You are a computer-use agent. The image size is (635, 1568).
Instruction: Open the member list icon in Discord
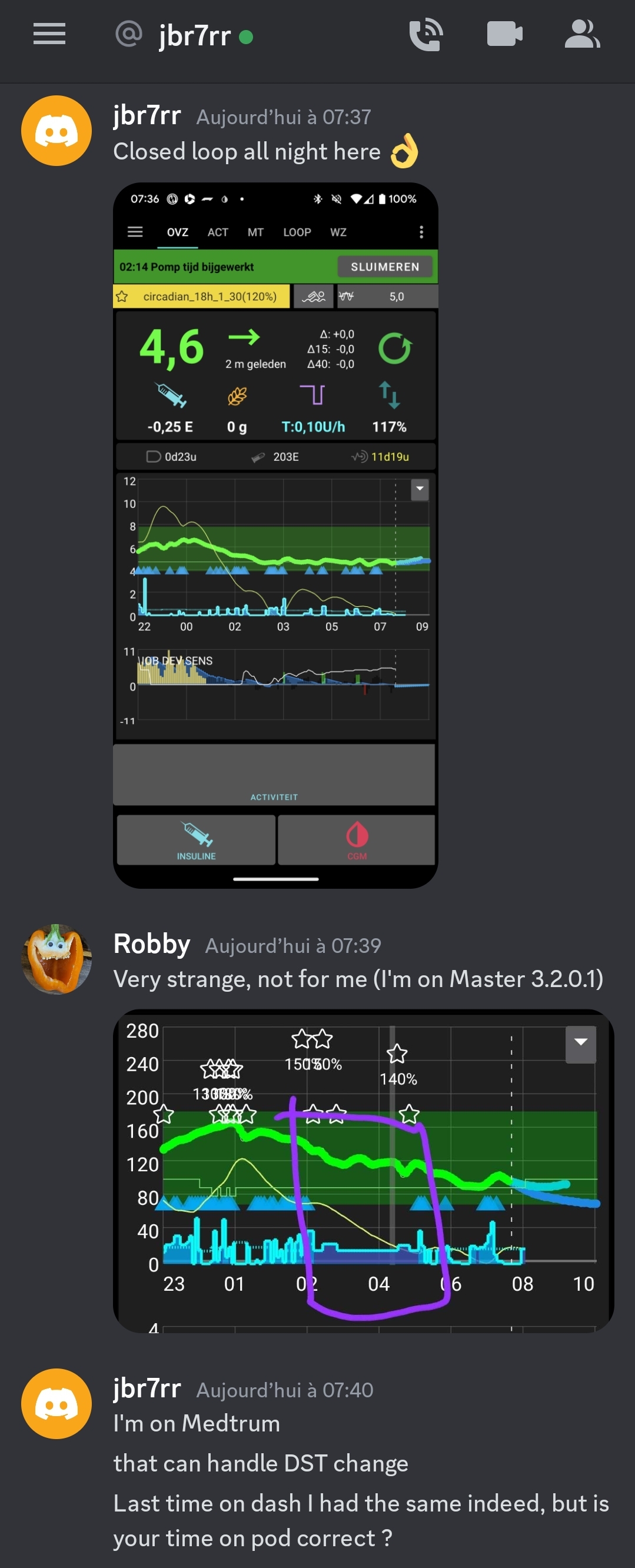pyautogui.click(x=581, y=35)
